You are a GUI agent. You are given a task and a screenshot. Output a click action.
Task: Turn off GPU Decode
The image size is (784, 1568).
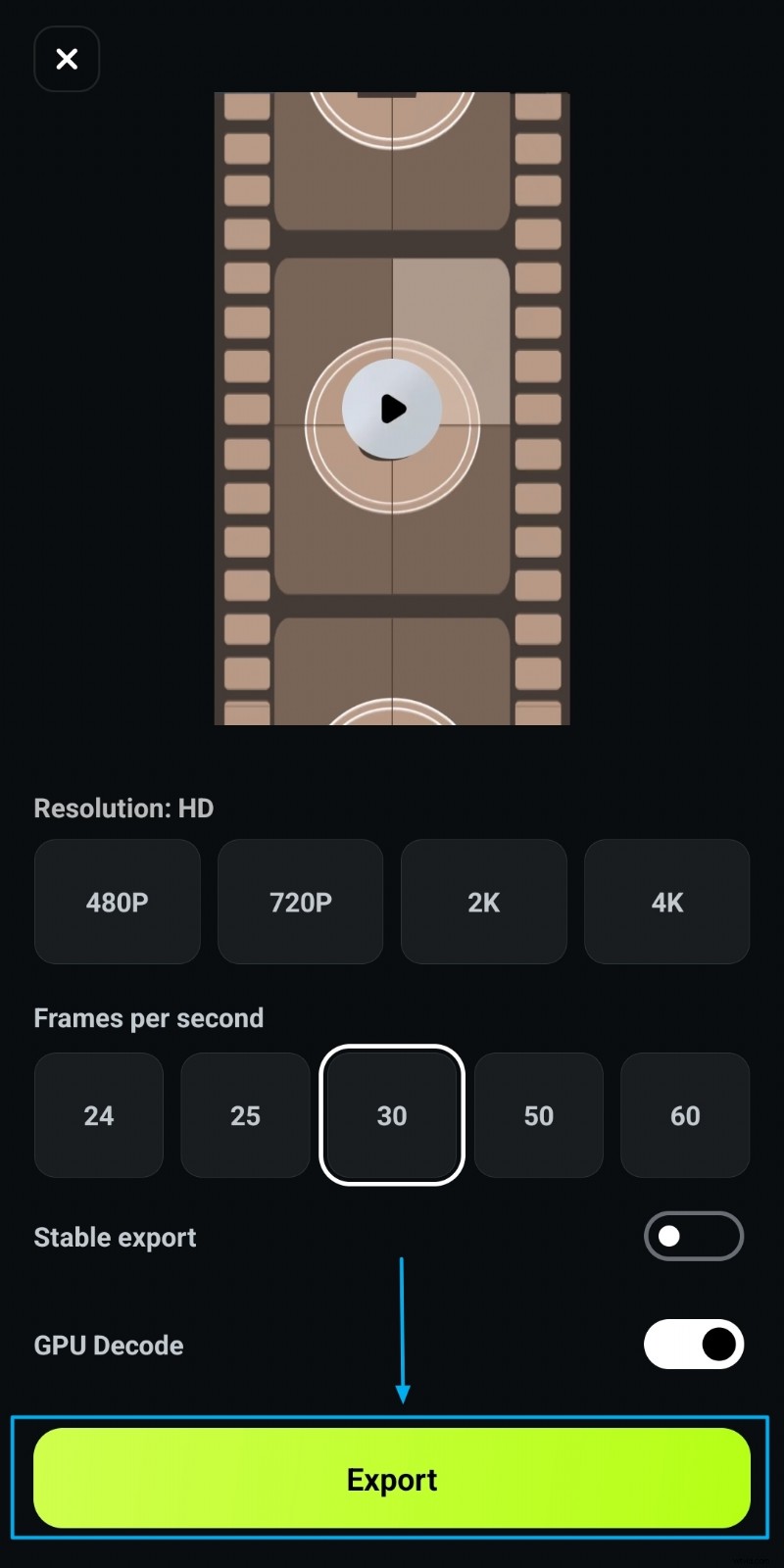(x=693, y=1344)
